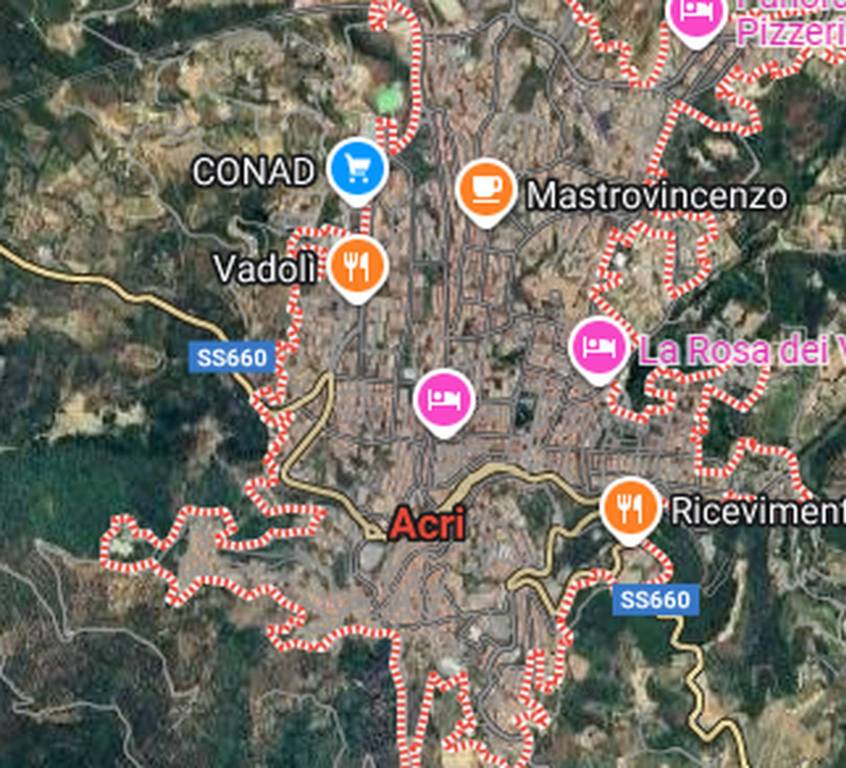Viewport: 846px width, 768px height.
Task: Select the Mastrovincenzo café marker
Action: 486,189
